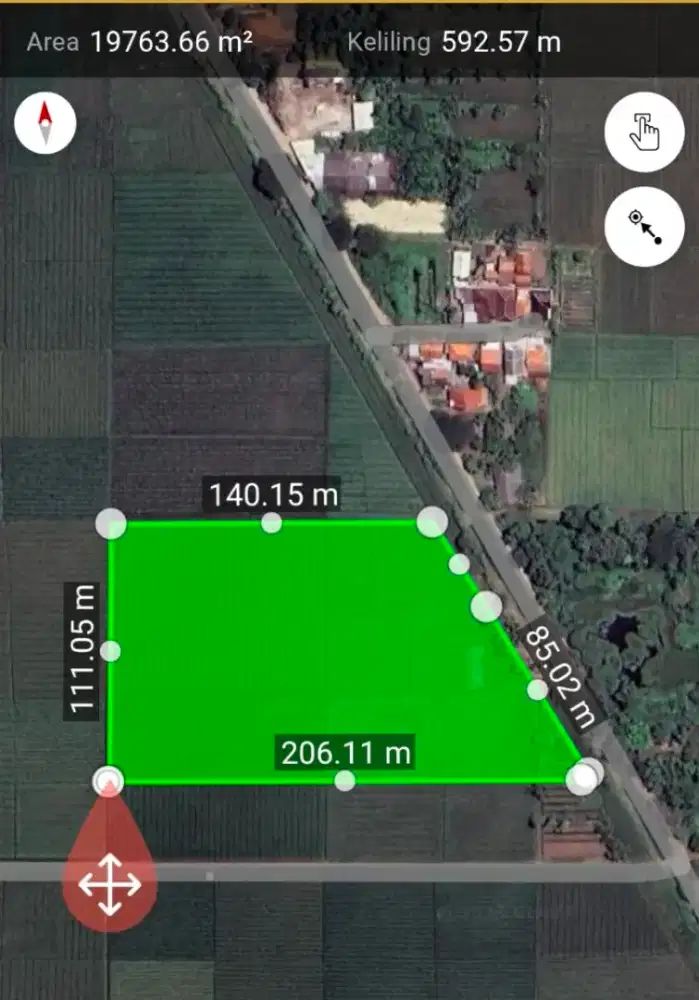699x1000 pixels.
Task: Tap the add-point marker button
Action: click(x=644, y=226)
